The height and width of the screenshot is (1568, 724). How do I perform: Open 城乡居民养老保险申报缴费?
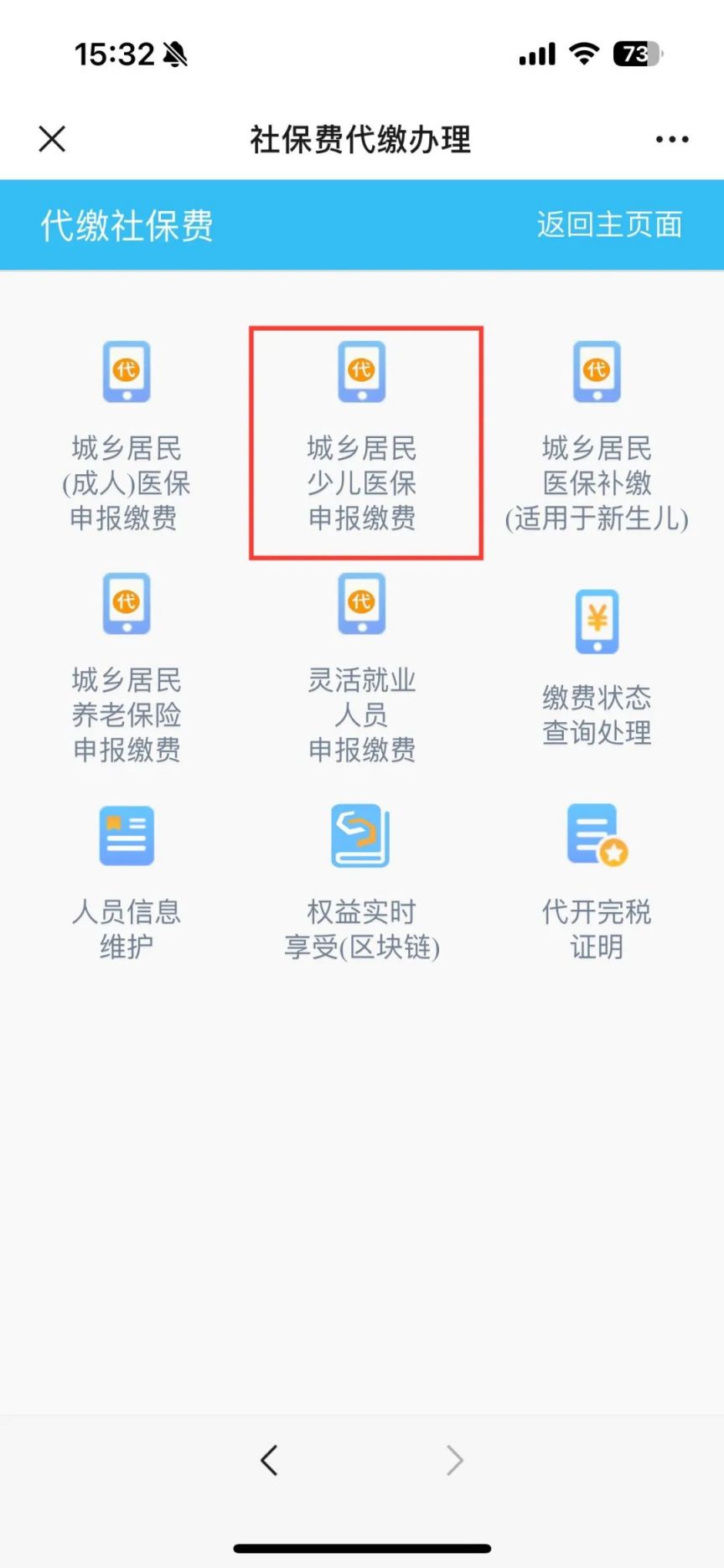click(x=127, y=669)
